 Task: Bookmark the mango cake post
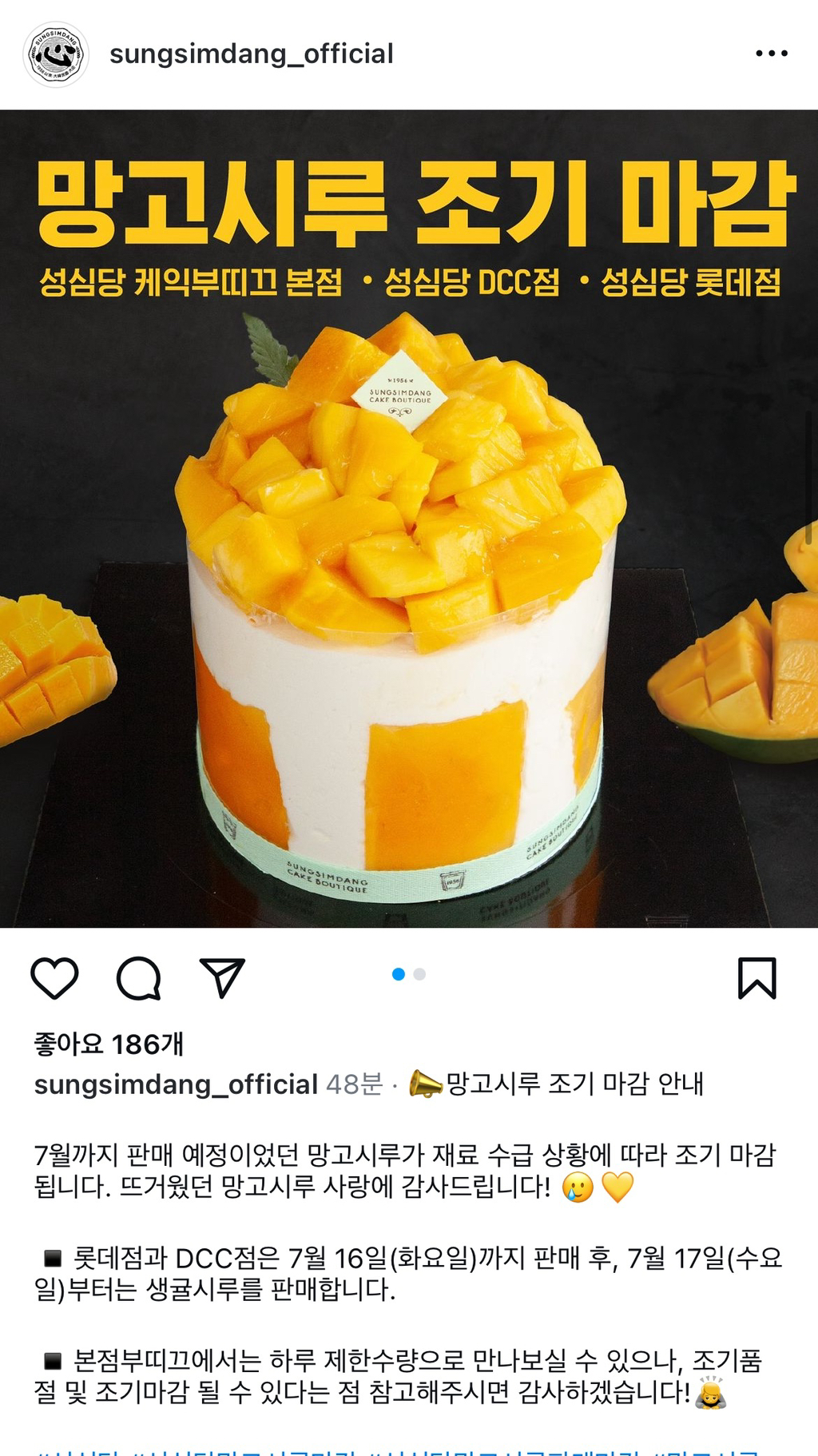[x=756, y=977]
